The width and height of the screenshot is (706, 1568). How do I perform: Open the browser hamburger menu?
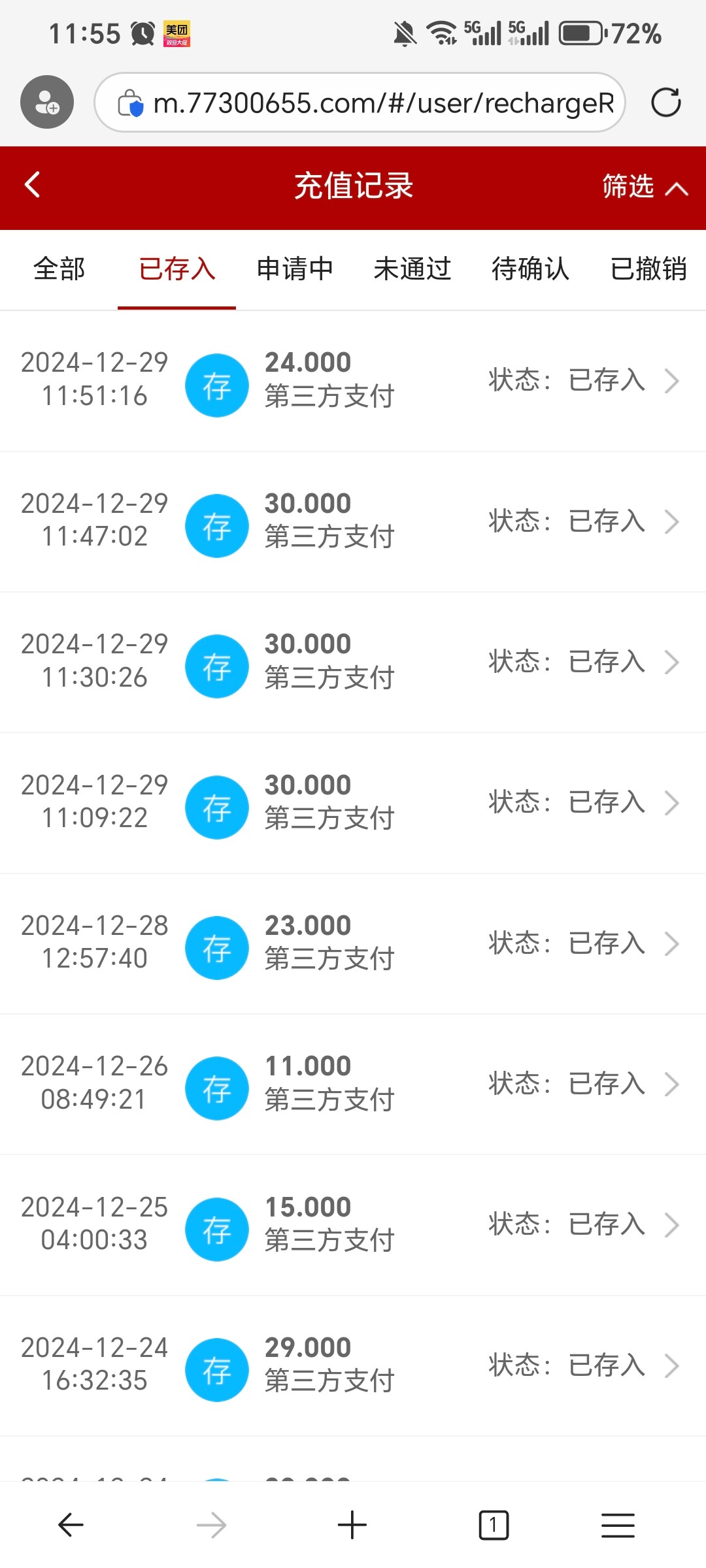(x=618, y=1526)
